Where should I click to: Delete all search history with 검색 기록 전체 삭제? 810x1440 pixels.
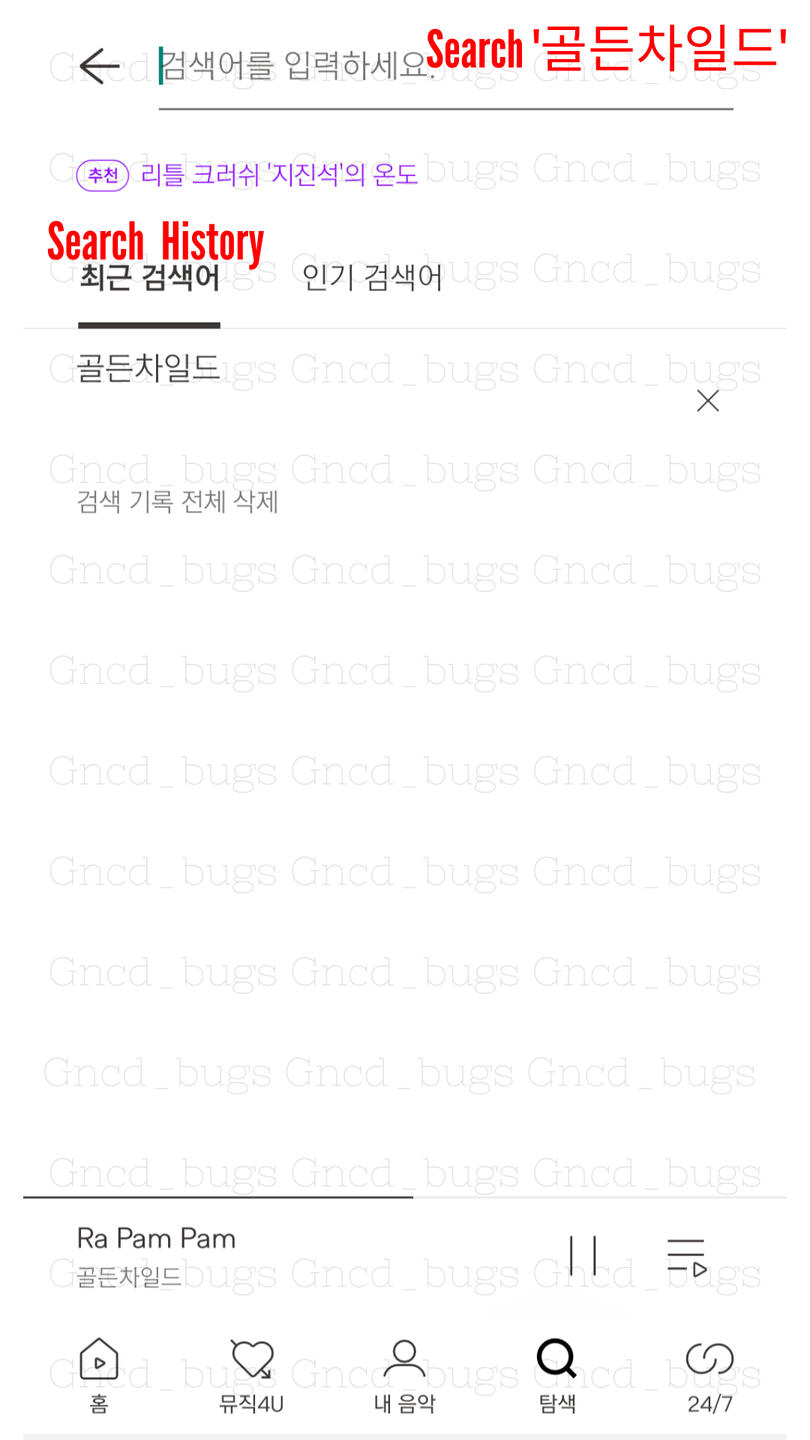click(177, 501)
